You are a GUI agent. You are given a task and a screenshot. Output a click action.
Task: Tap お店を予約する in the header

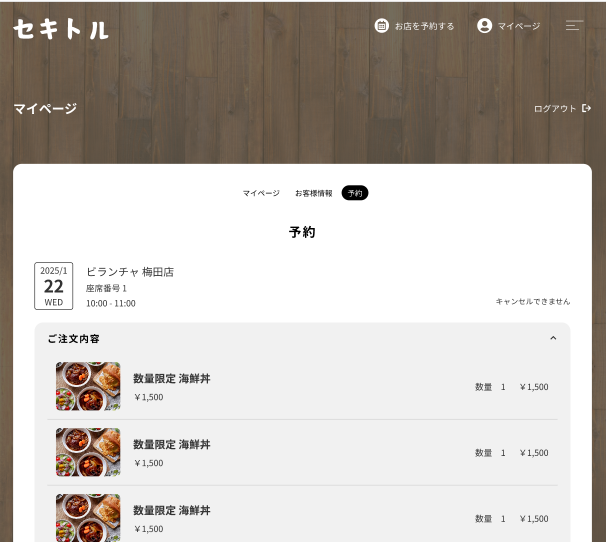point(414,26)
